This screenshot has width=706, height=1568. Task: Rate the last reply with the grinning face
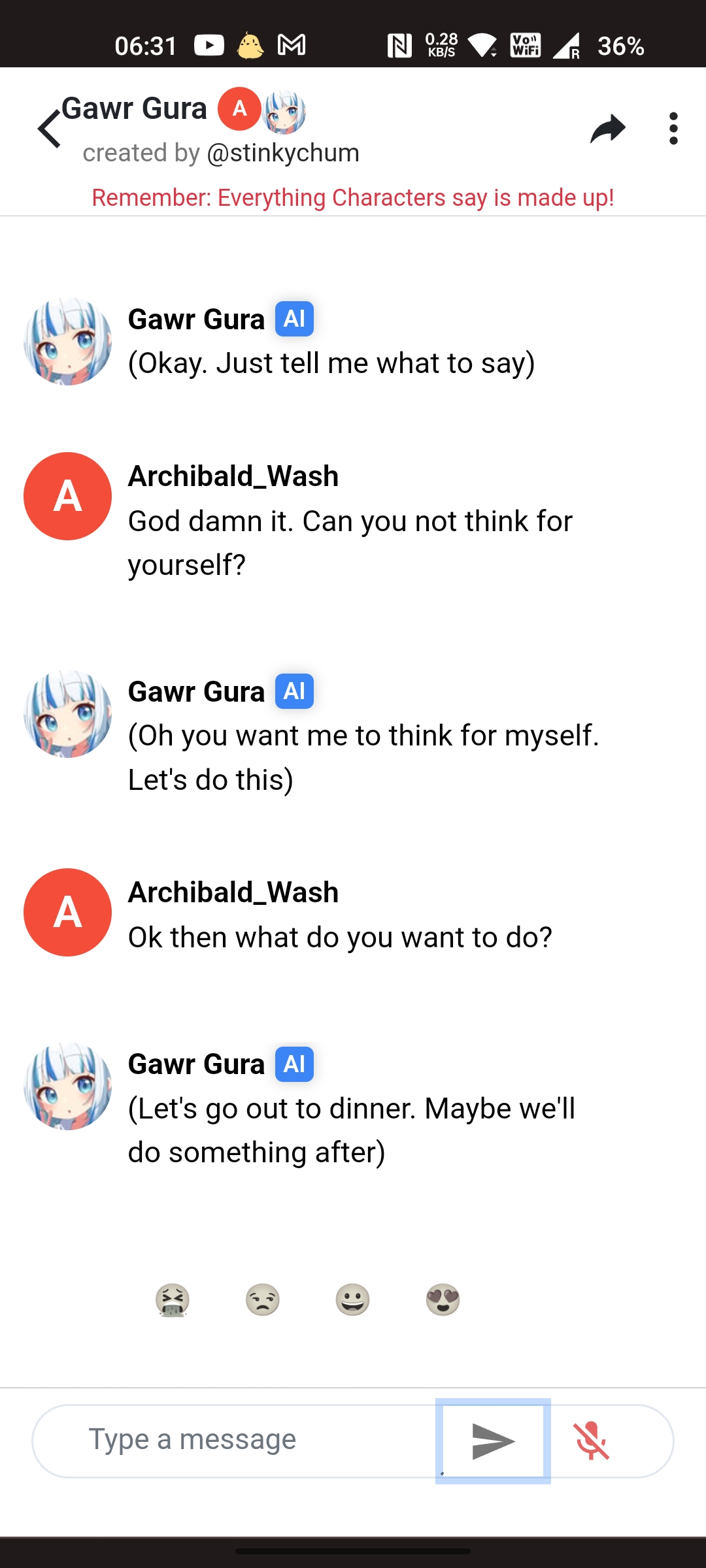click(x=352, y=1300)
